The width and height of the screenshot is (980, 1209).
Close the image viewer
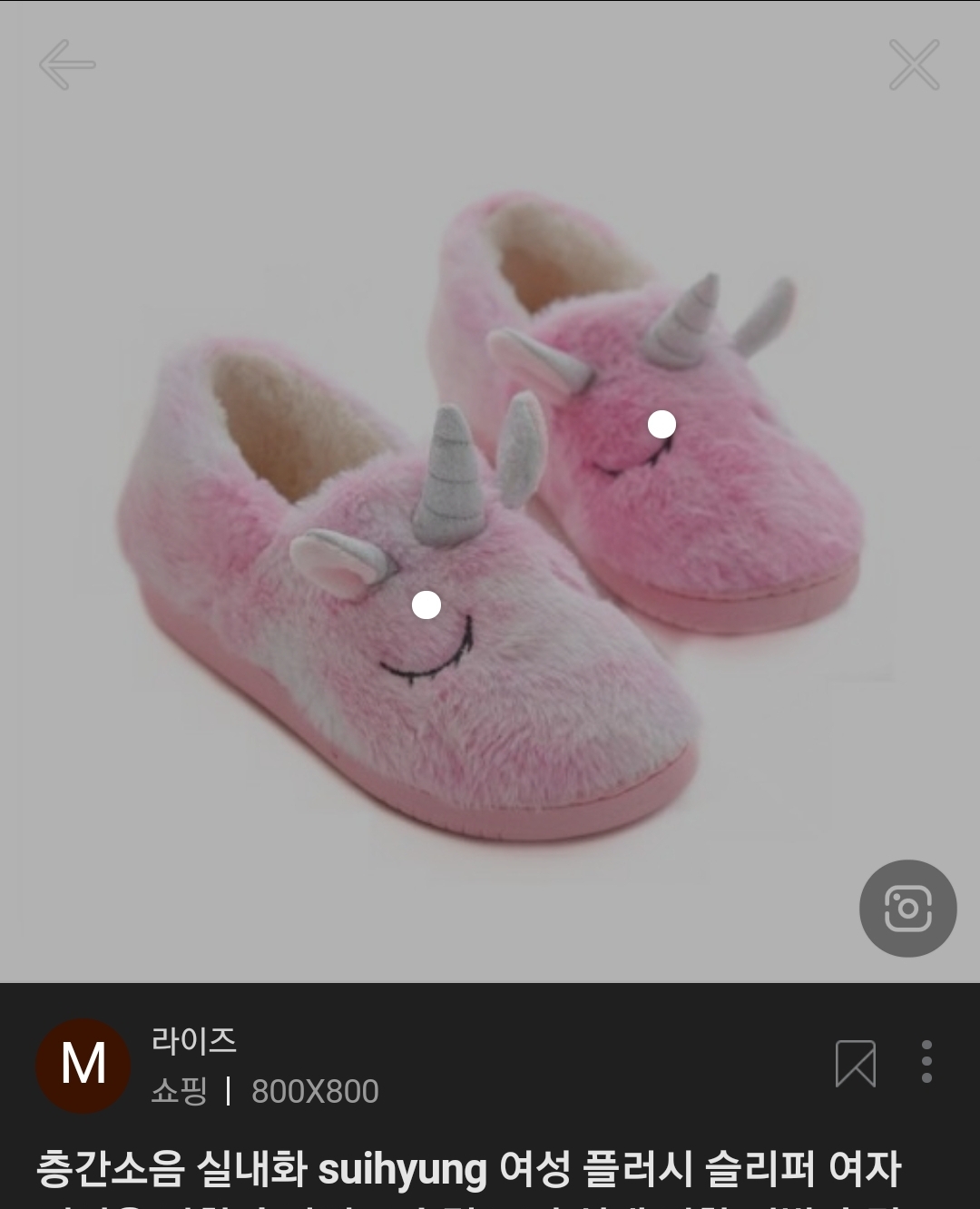pyautogui.click(x=913, y=64)
